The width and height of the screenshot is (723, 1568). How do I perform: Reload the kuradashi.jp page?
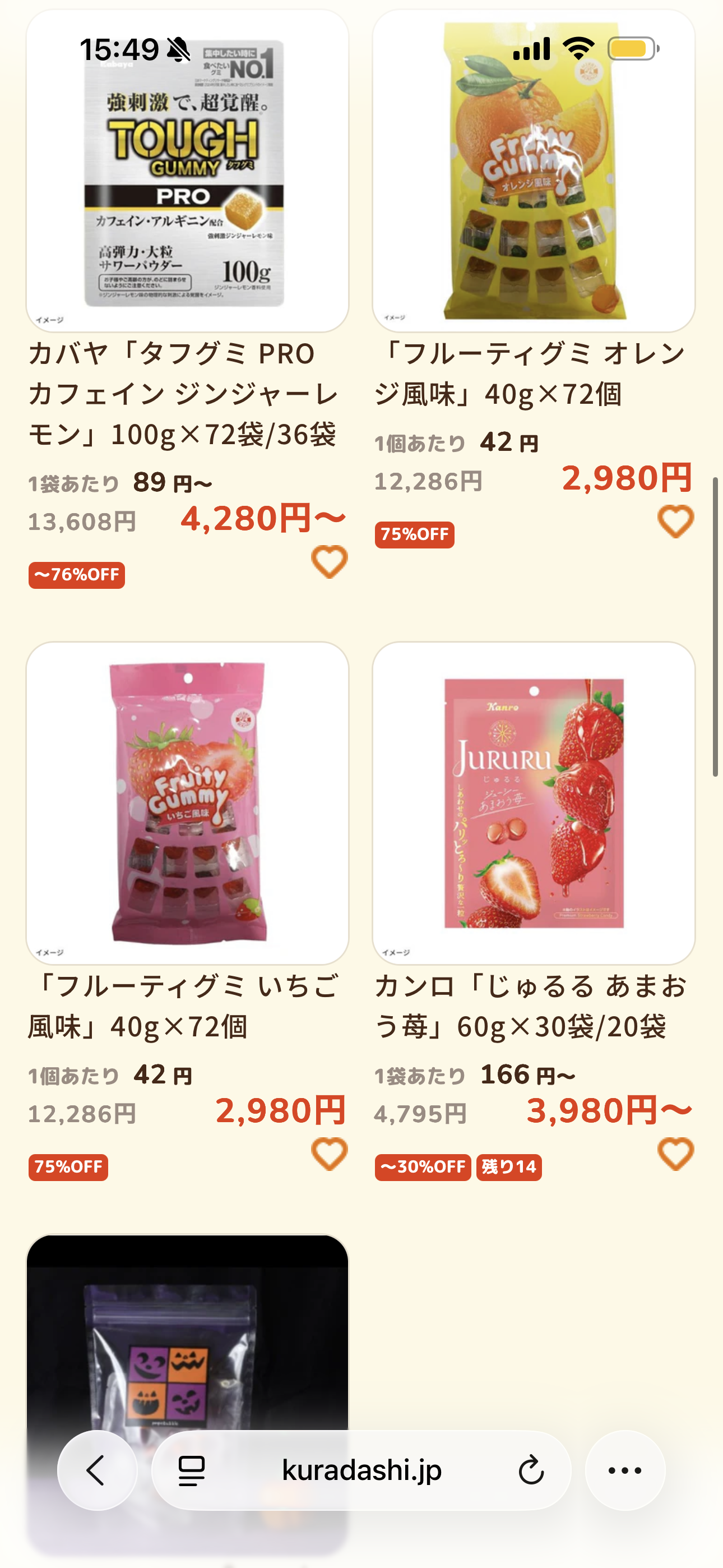(x=531, y=1470)
